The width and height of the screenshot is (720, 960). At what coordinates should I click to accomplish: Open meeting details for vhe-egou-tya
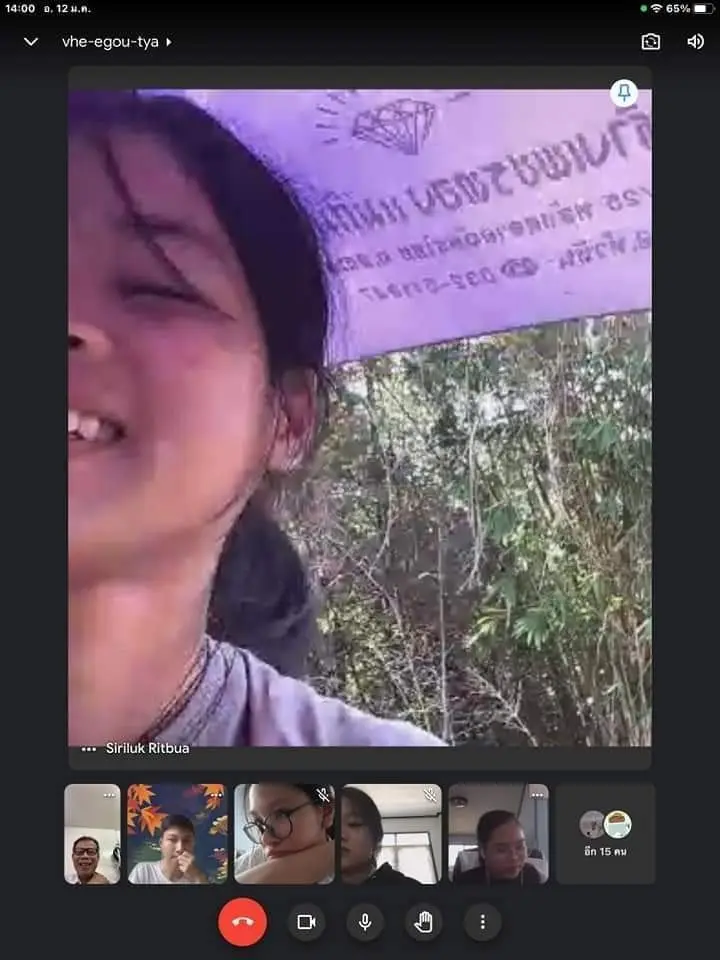pyautogui.click(x=116, y=42)
